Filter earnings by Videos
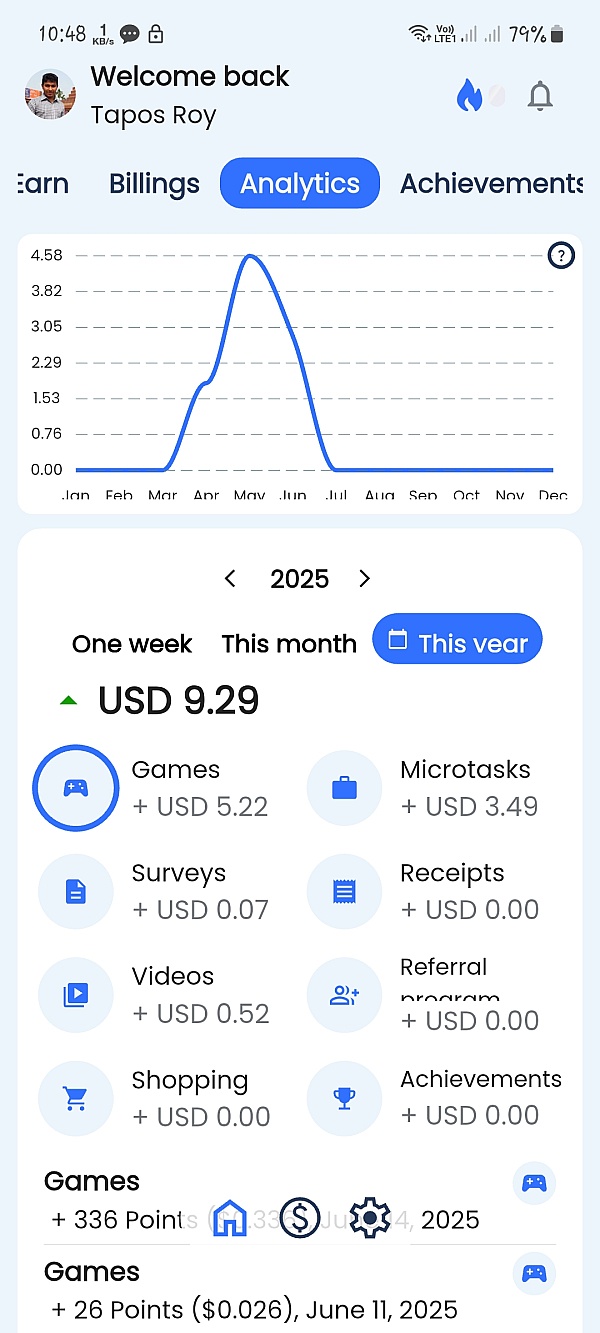The image size is (600, 1333). point(76,995)
